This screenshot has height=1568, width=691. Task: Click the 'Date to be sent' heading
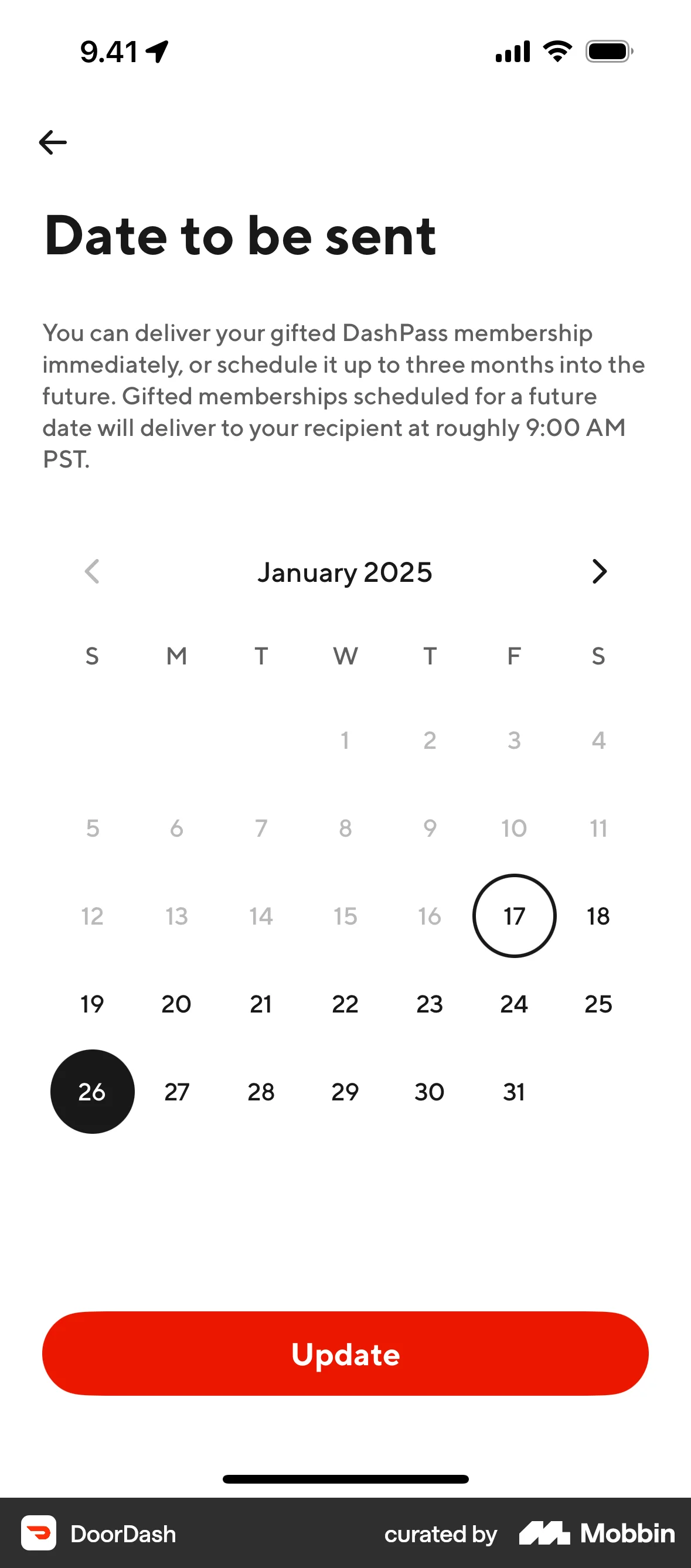[x=239, y=236]
